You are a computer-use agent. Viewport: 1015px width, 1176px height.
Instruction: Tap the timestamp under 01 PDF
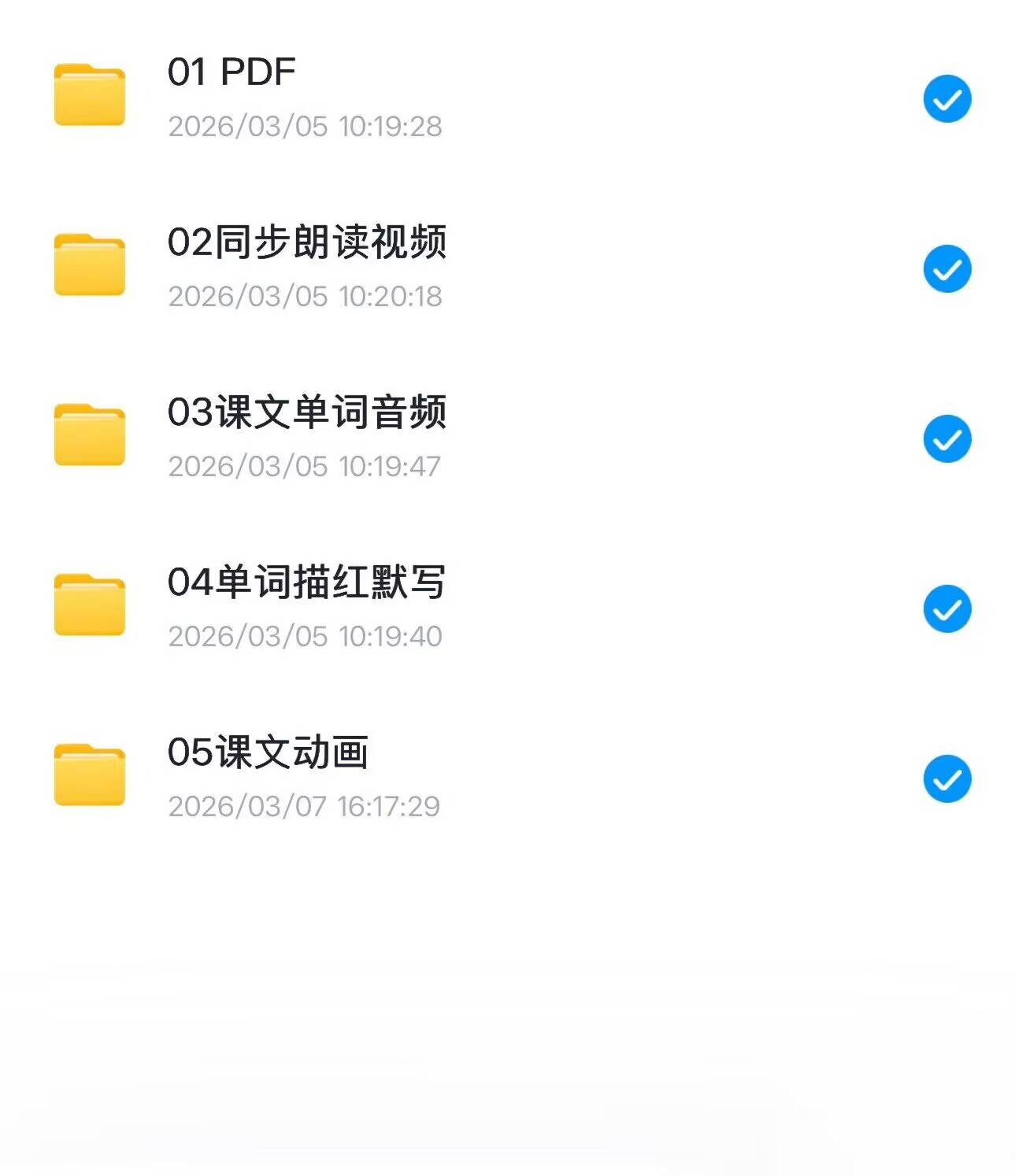pyautogui.click(x=306, y=126)
